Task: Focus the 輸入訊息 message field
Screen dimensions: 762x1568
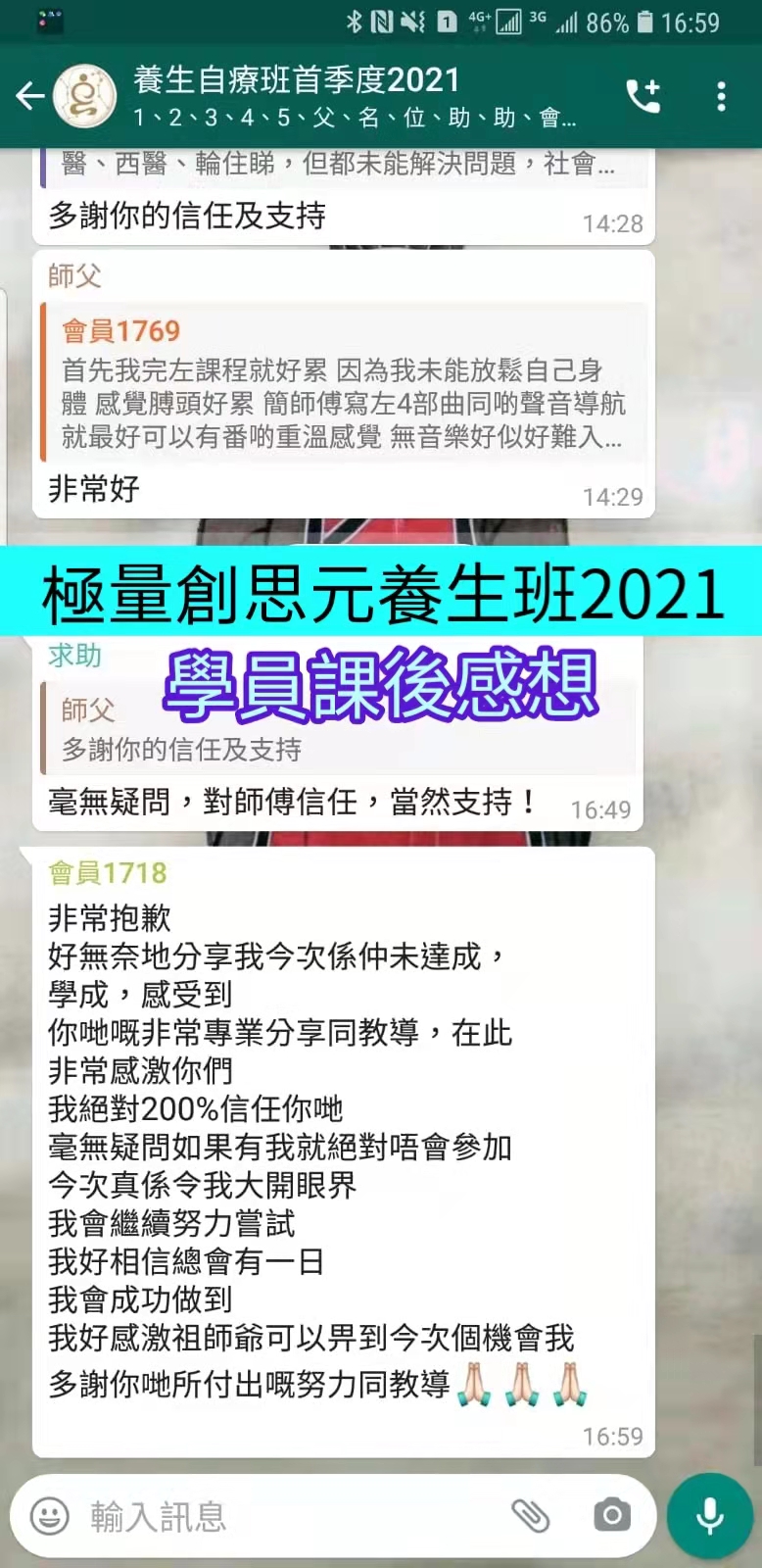Action: [284, 1516]
